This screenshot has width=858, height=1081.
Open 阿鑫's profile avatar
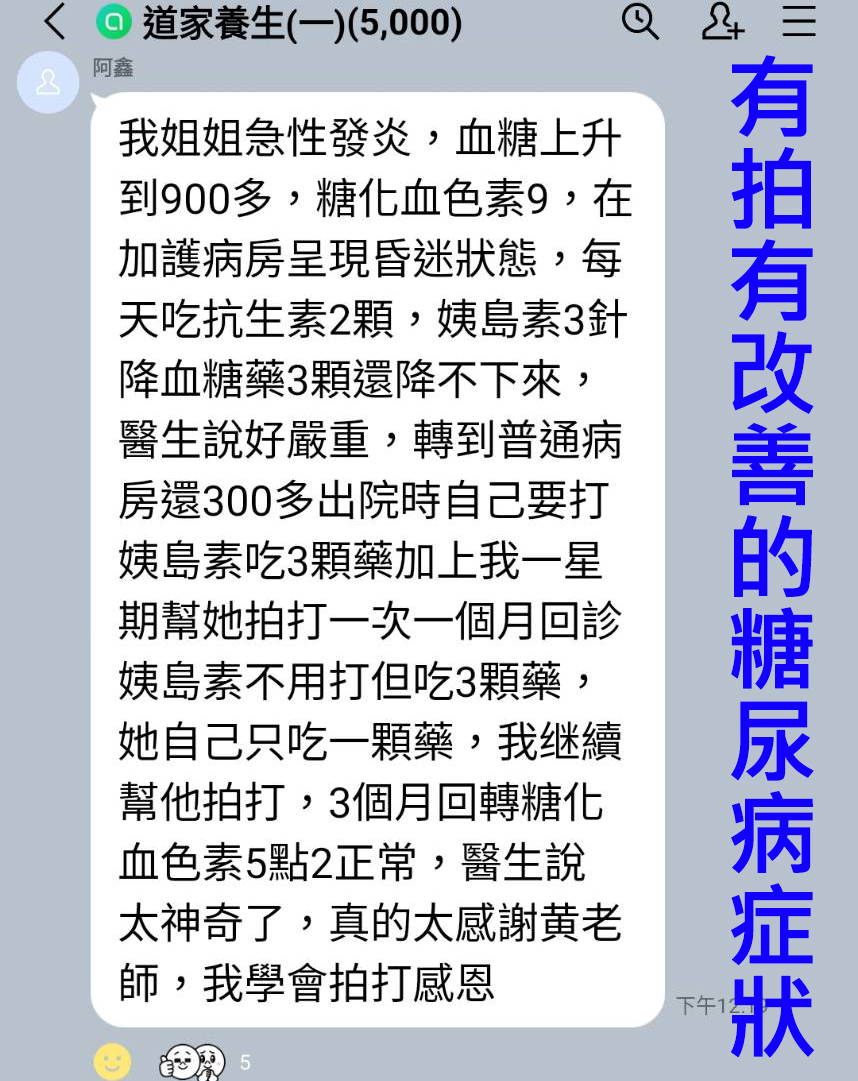[48, 83]
